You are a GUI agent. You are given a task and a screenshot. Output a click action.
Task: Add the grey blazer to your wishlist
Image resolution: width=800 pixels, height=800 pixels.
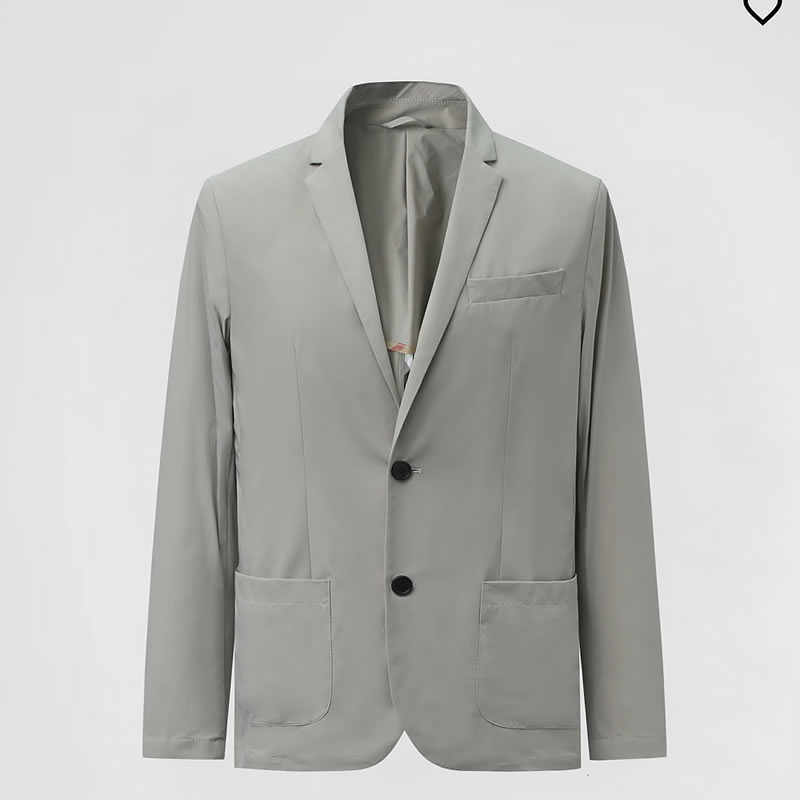761,9
